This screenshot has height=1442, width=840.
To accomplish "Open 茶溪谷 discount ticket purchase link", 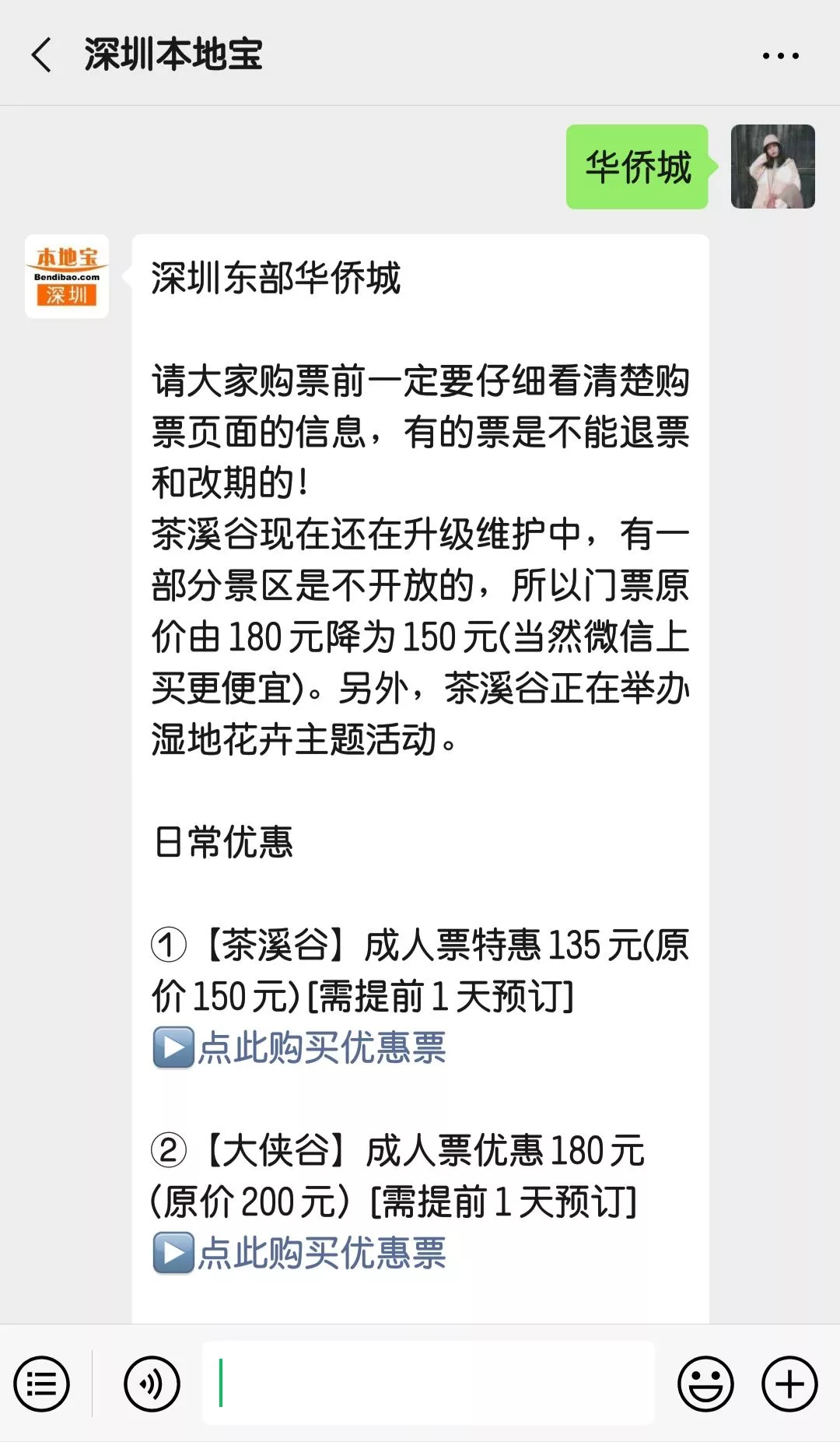I will 321,1047.
